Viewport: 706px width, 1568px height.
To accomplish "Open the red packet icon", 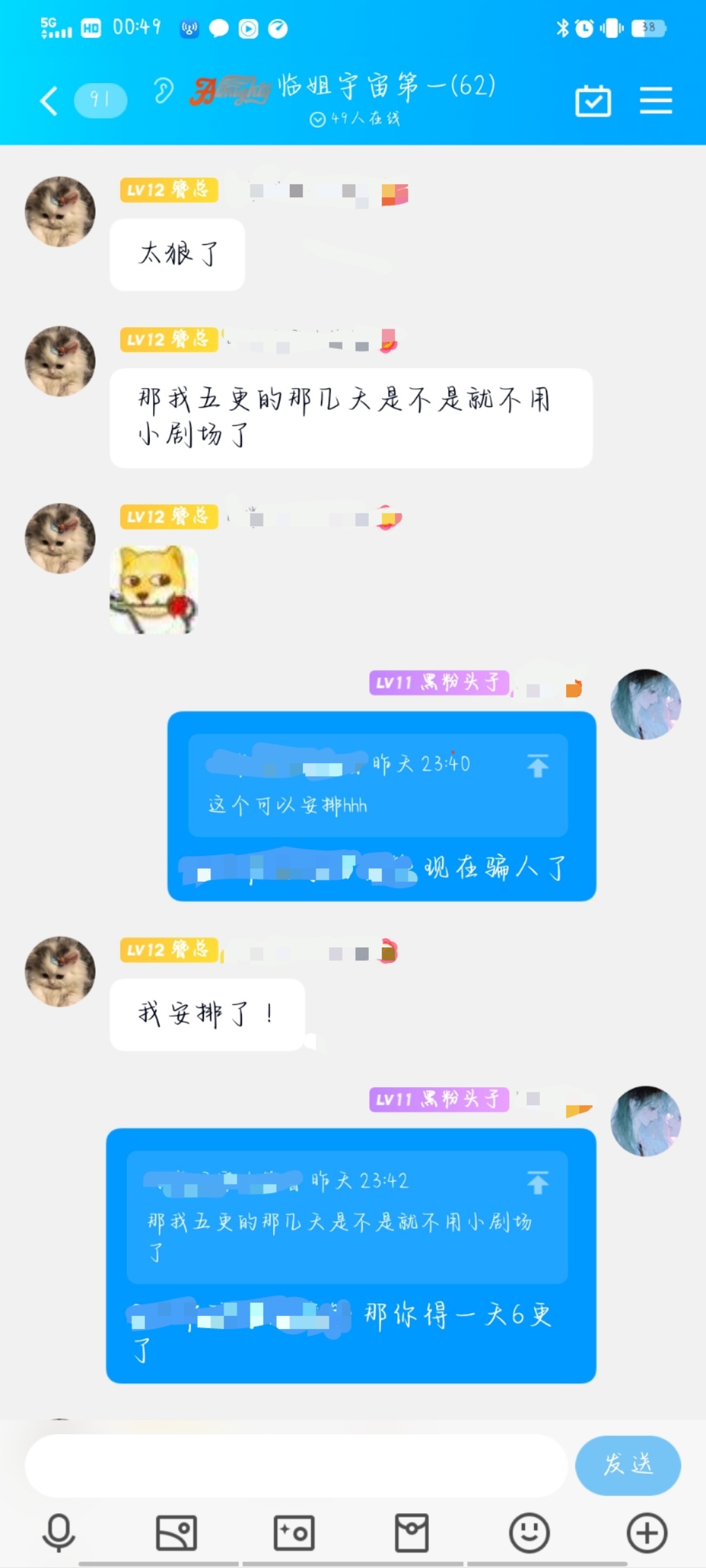I will coord(412,1533).
